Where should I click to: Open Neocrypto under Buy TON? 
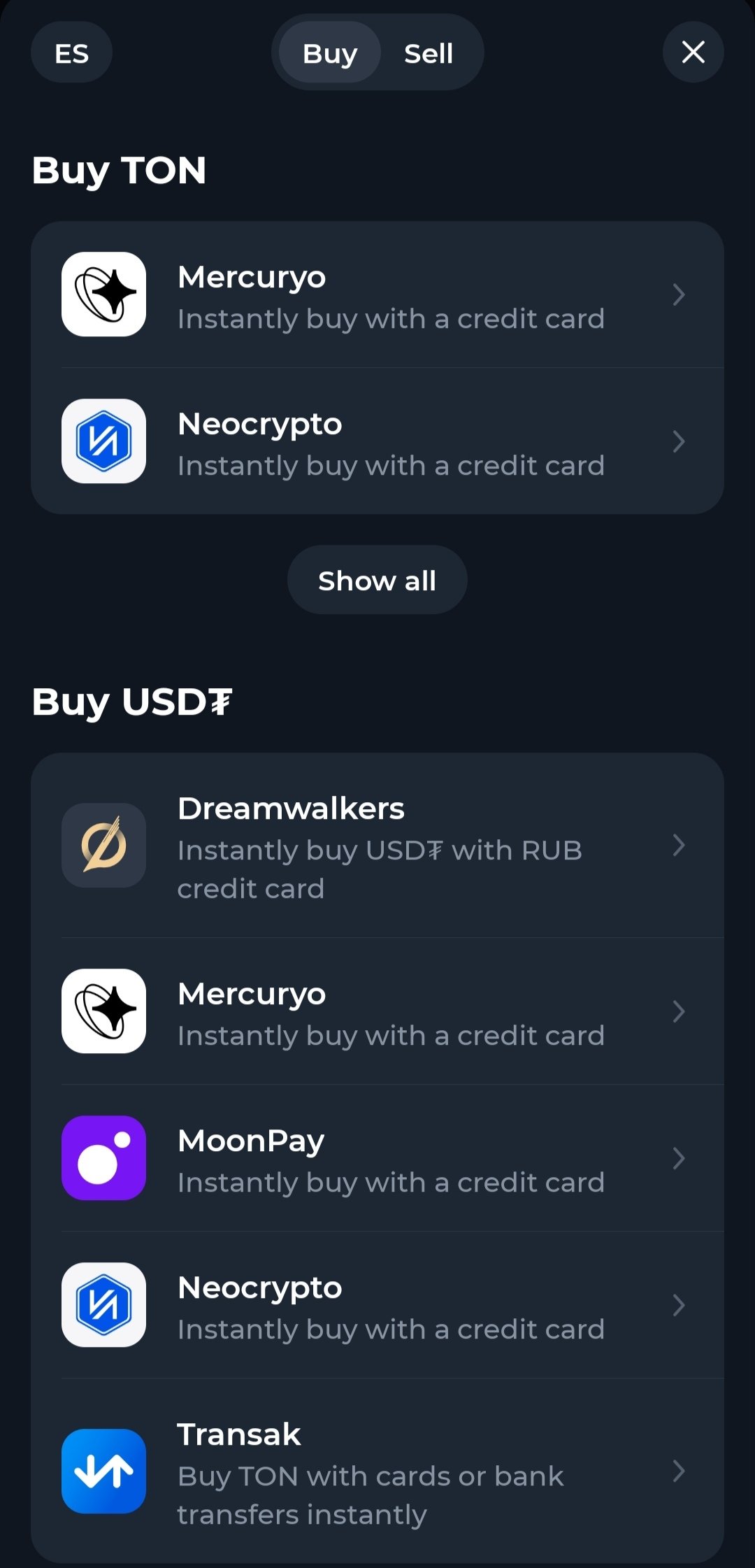377,441
